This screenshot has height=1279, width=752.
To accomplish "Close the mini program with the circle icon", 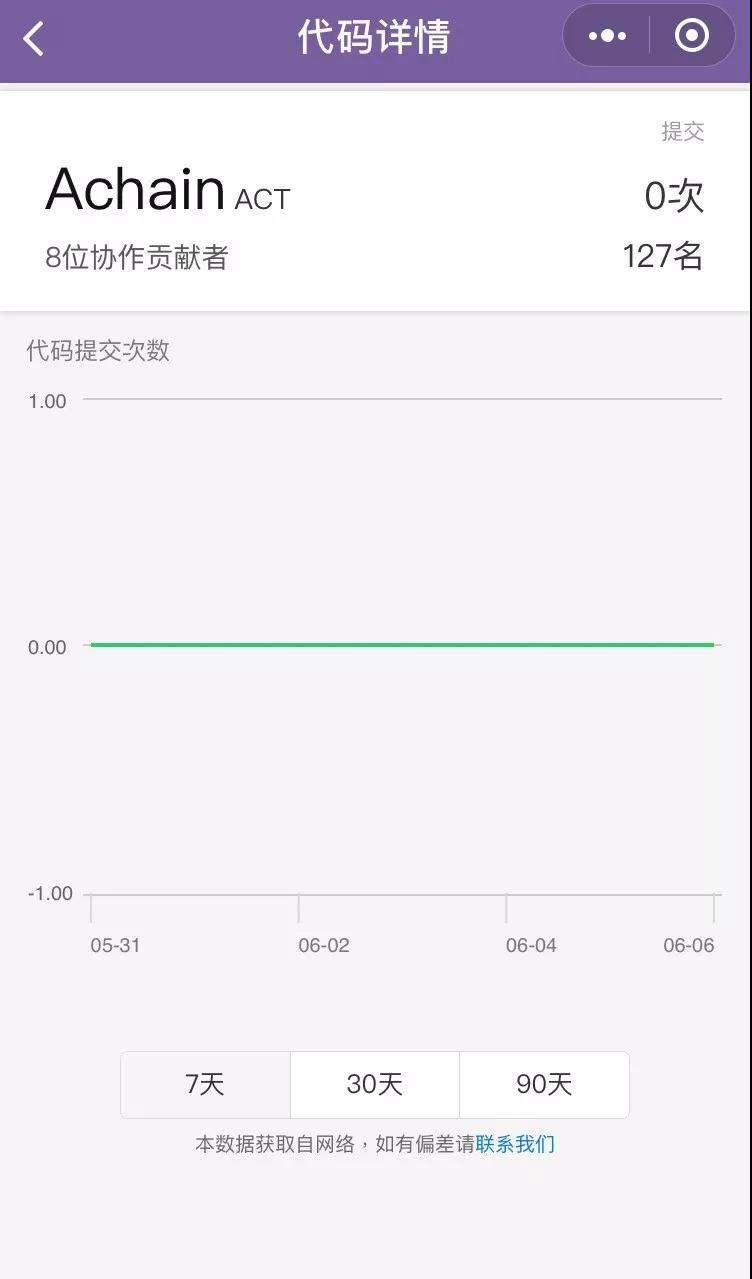I will (692, 37).
